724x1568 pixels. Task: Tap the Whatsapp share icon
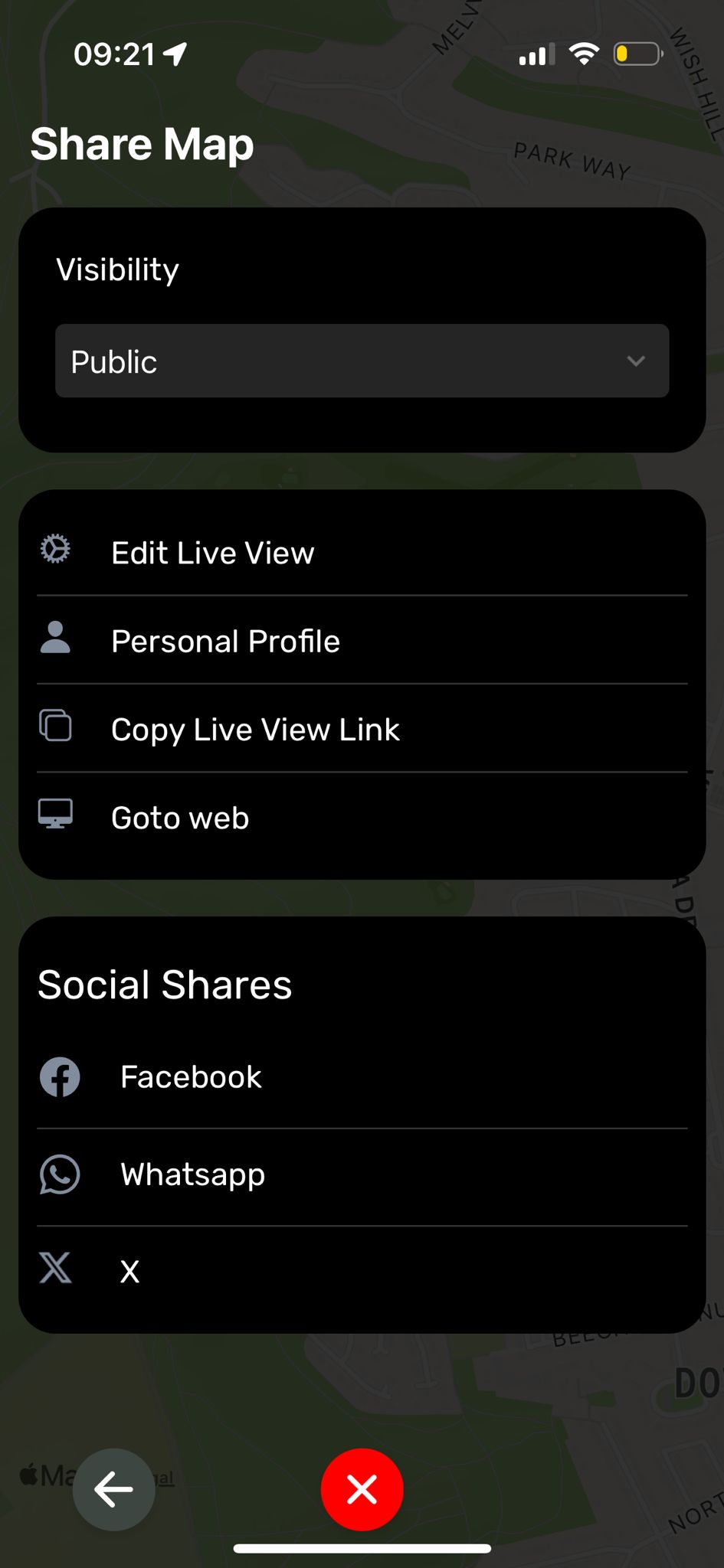tap(60, 1174)
